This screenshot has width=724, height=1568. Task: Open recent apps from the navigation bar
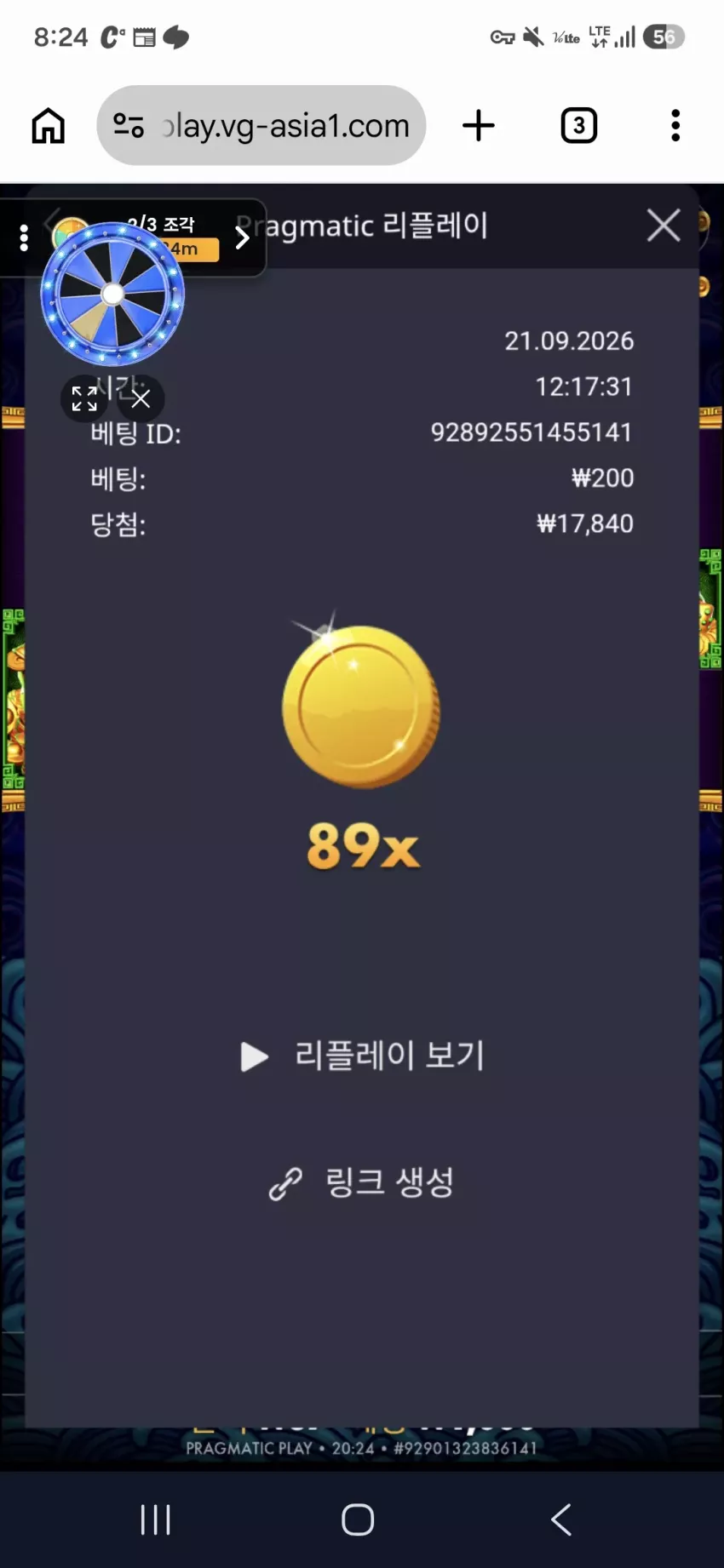point(155,1519)
